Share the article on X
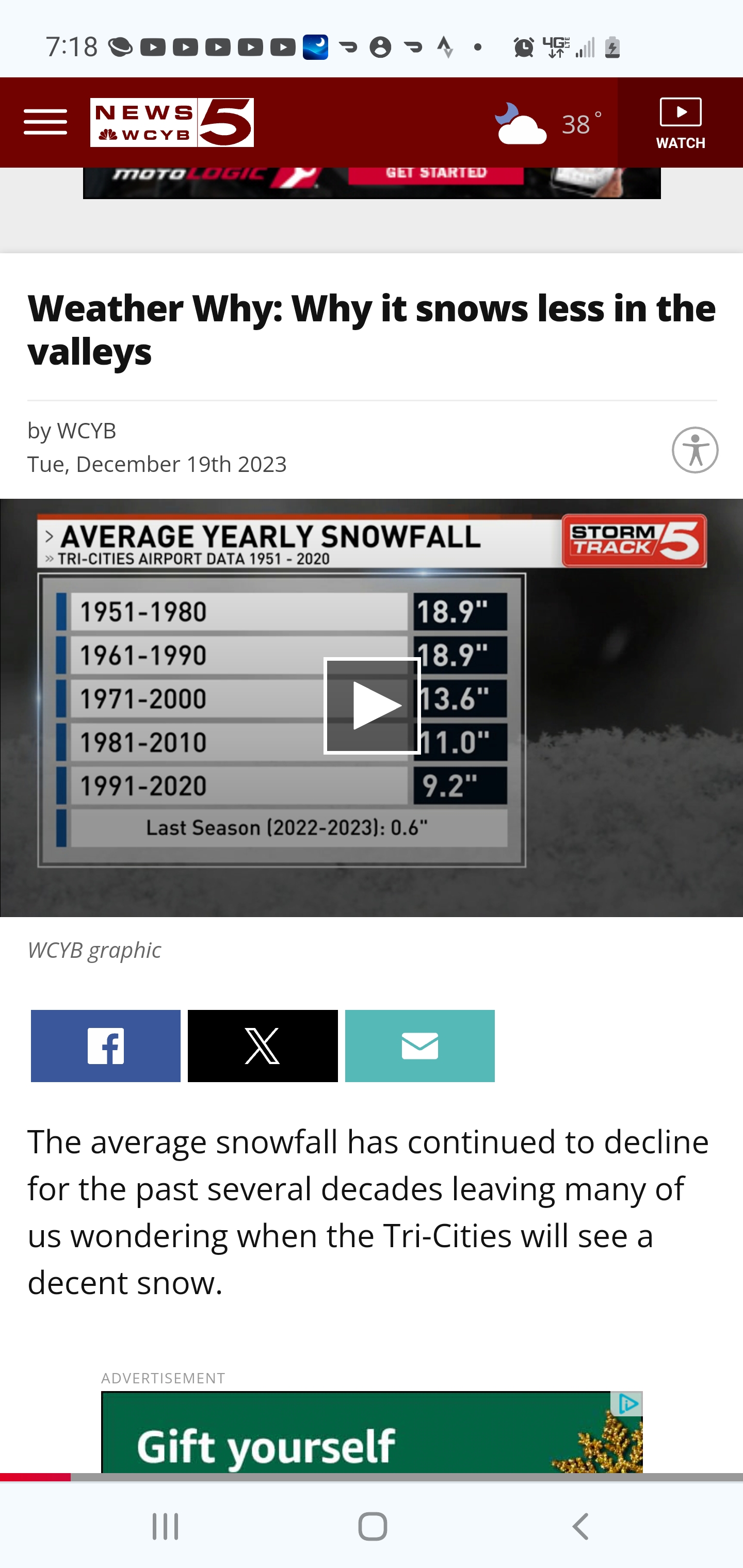This screenshot has width=743, height=1568. [263, 1046]
